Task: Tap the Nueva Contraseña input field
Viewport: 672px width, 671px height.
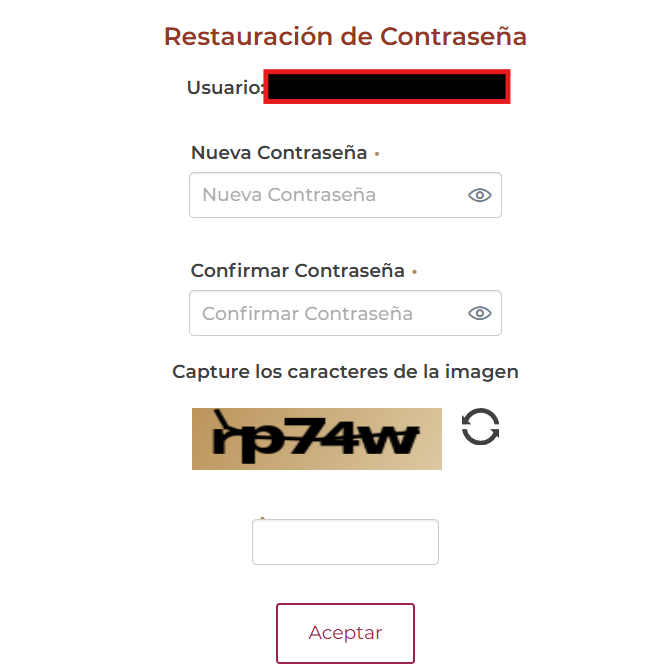Action: click(345, 195)
